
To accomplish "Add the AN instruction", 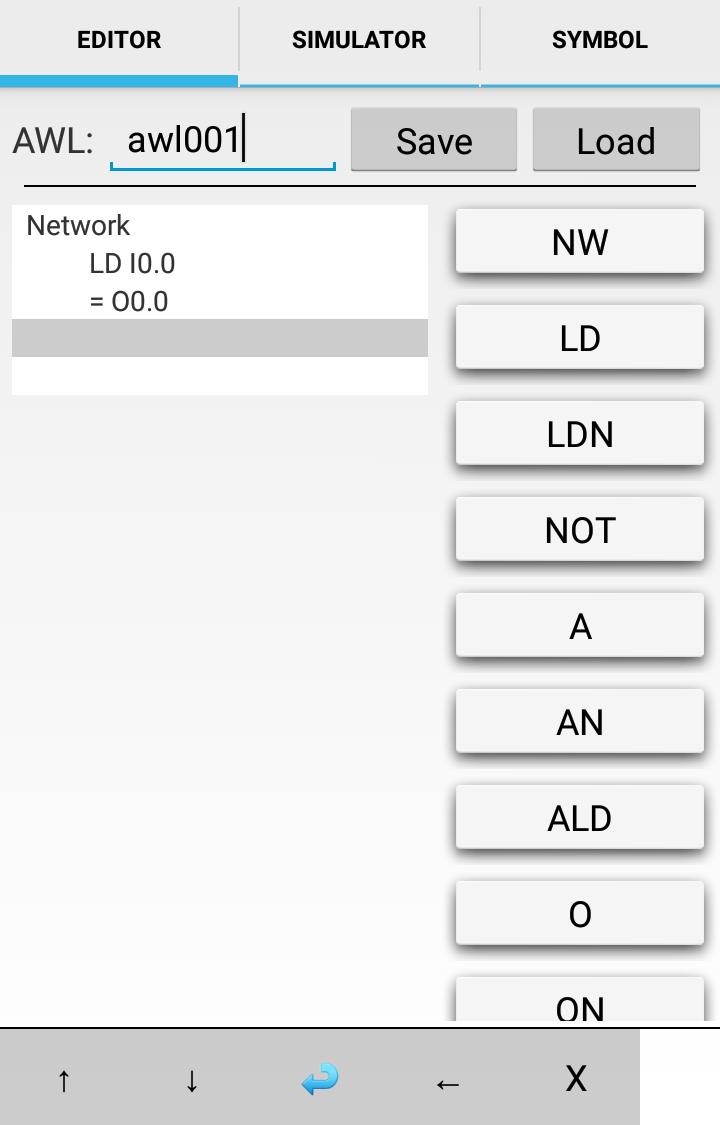I will tap(579, 722).
